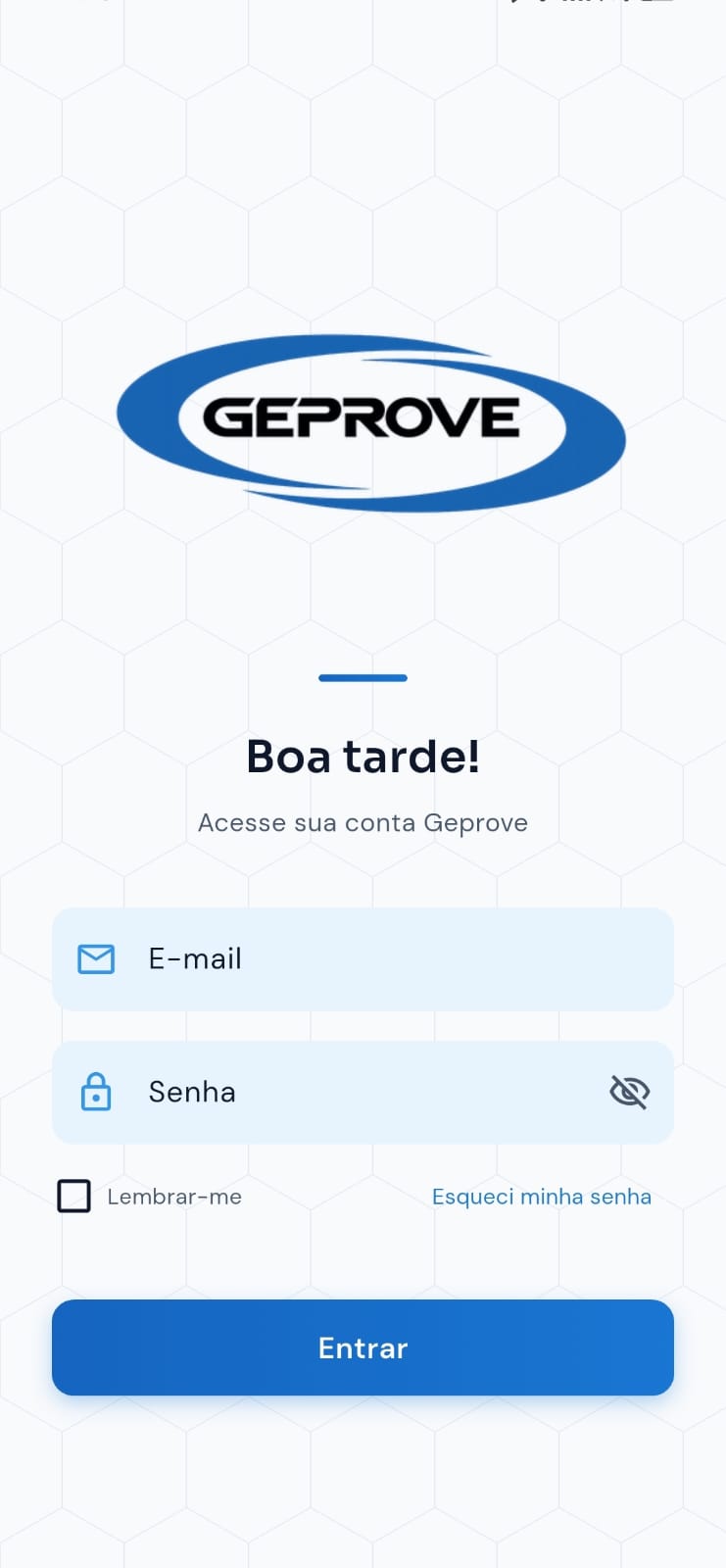Tap the Boa tarde! greeting text
Screen dimensions: 726x1568
point(363,756)
